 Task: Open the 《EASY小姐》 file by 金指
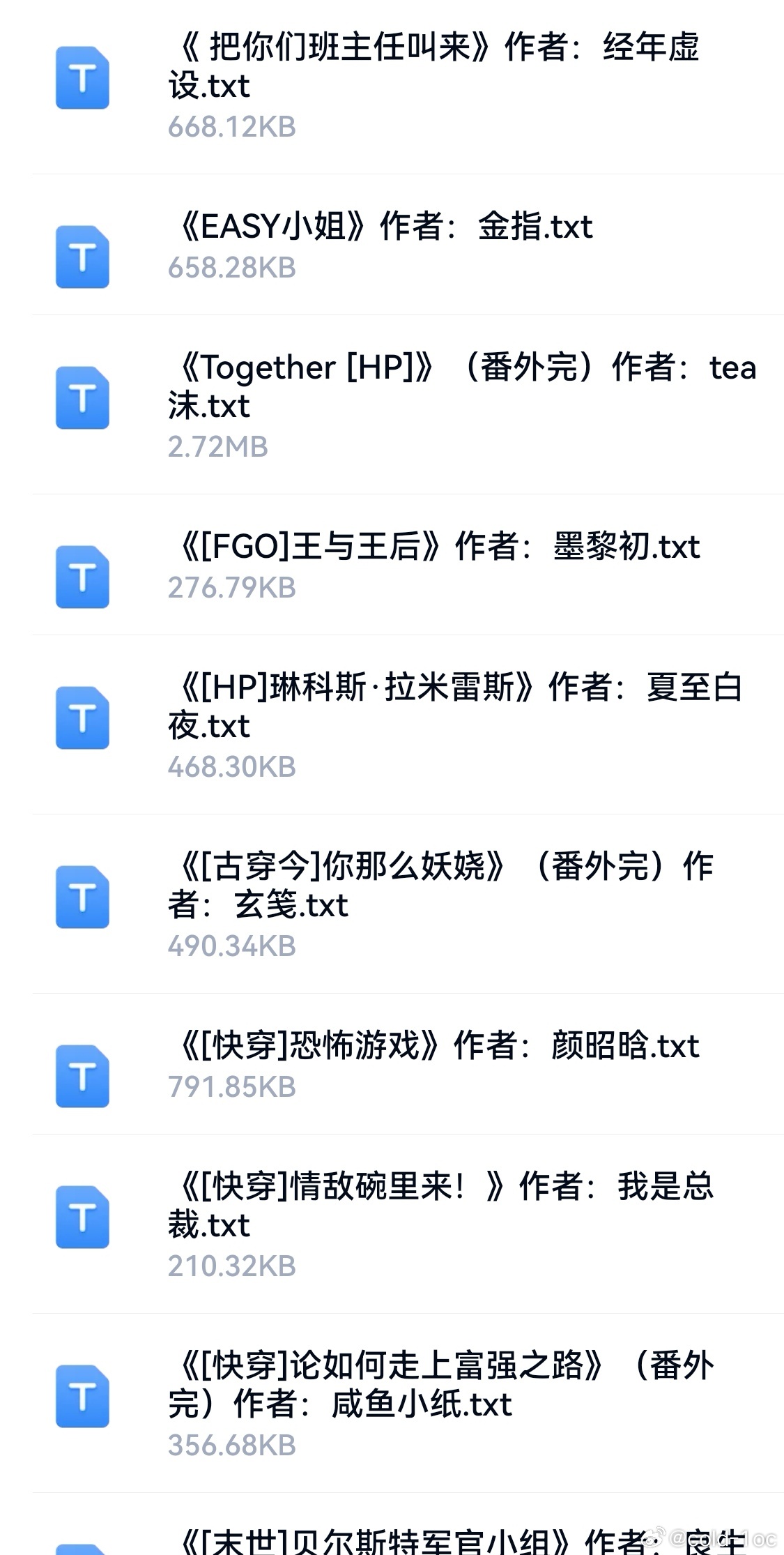tap(408, 245)
